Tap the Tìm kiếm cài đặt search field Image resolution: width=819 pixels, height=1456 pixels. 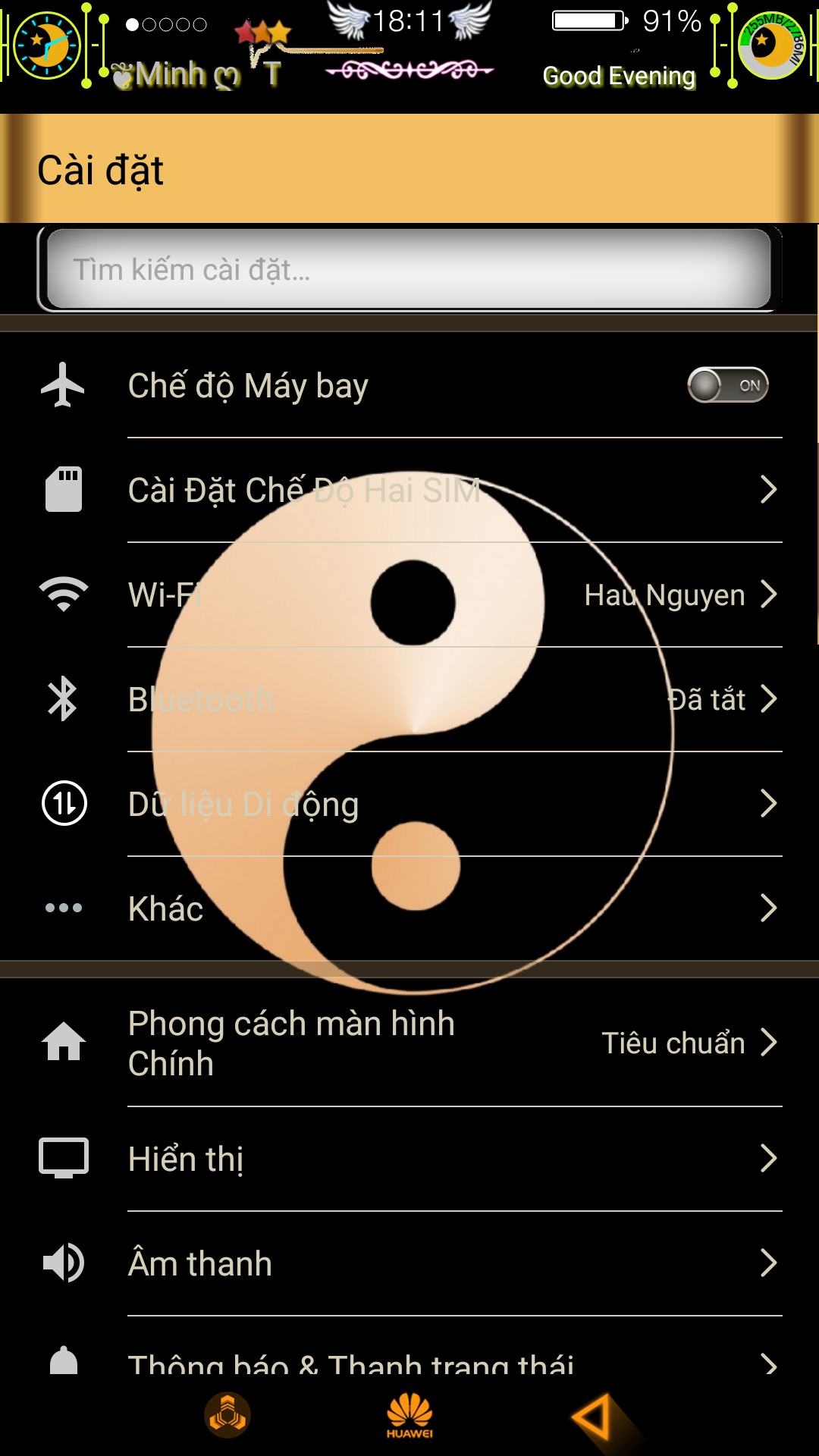[x=409, y=269]
